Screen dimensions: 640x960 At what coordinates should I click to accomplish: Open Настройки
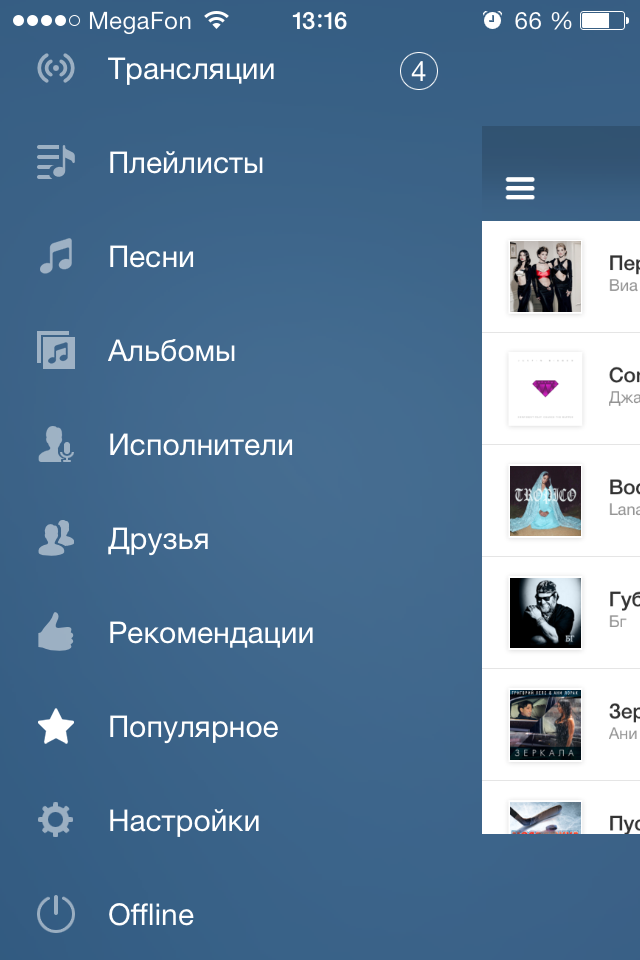point(183,821)
